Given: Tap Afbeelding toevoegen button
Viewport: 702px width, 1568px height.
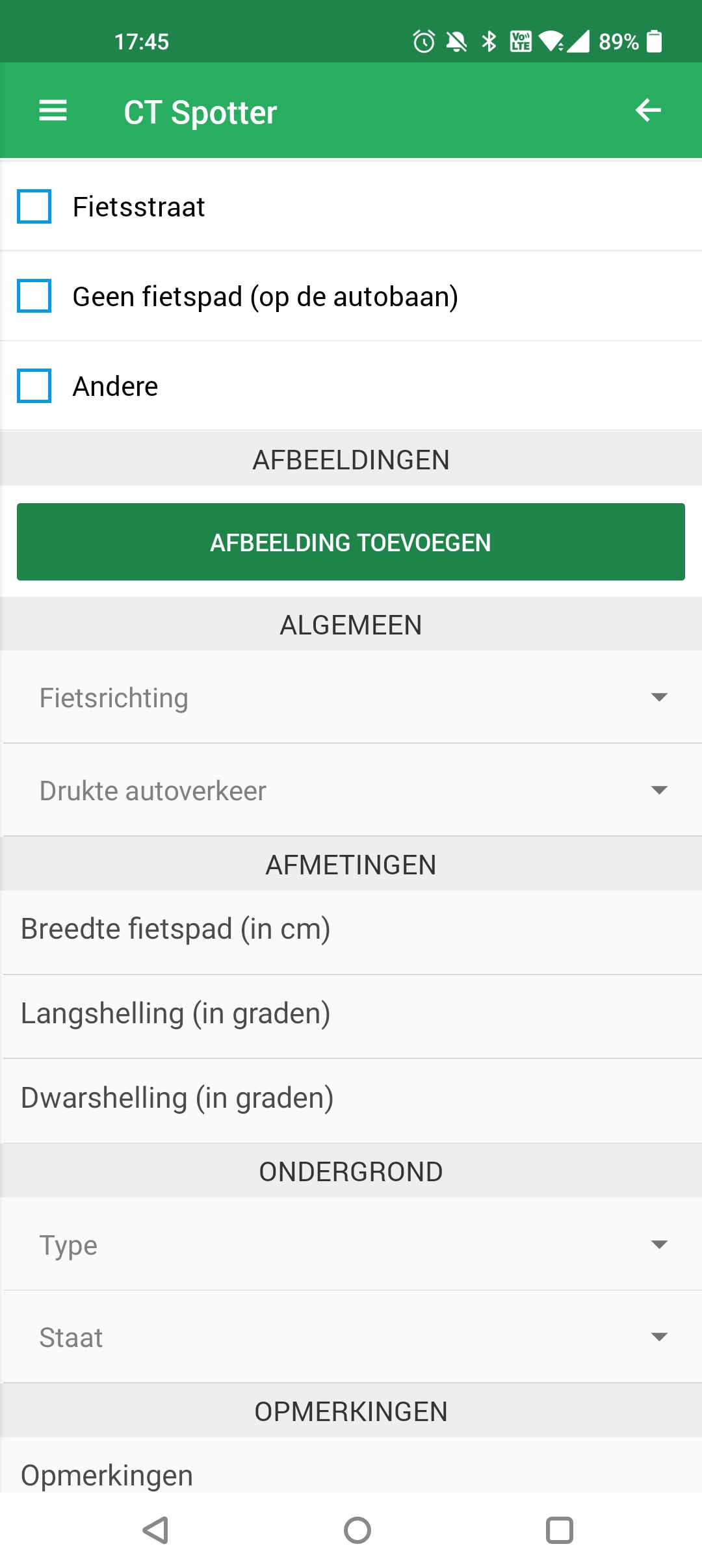Looking at the screenshot, I should click(351, 542).
